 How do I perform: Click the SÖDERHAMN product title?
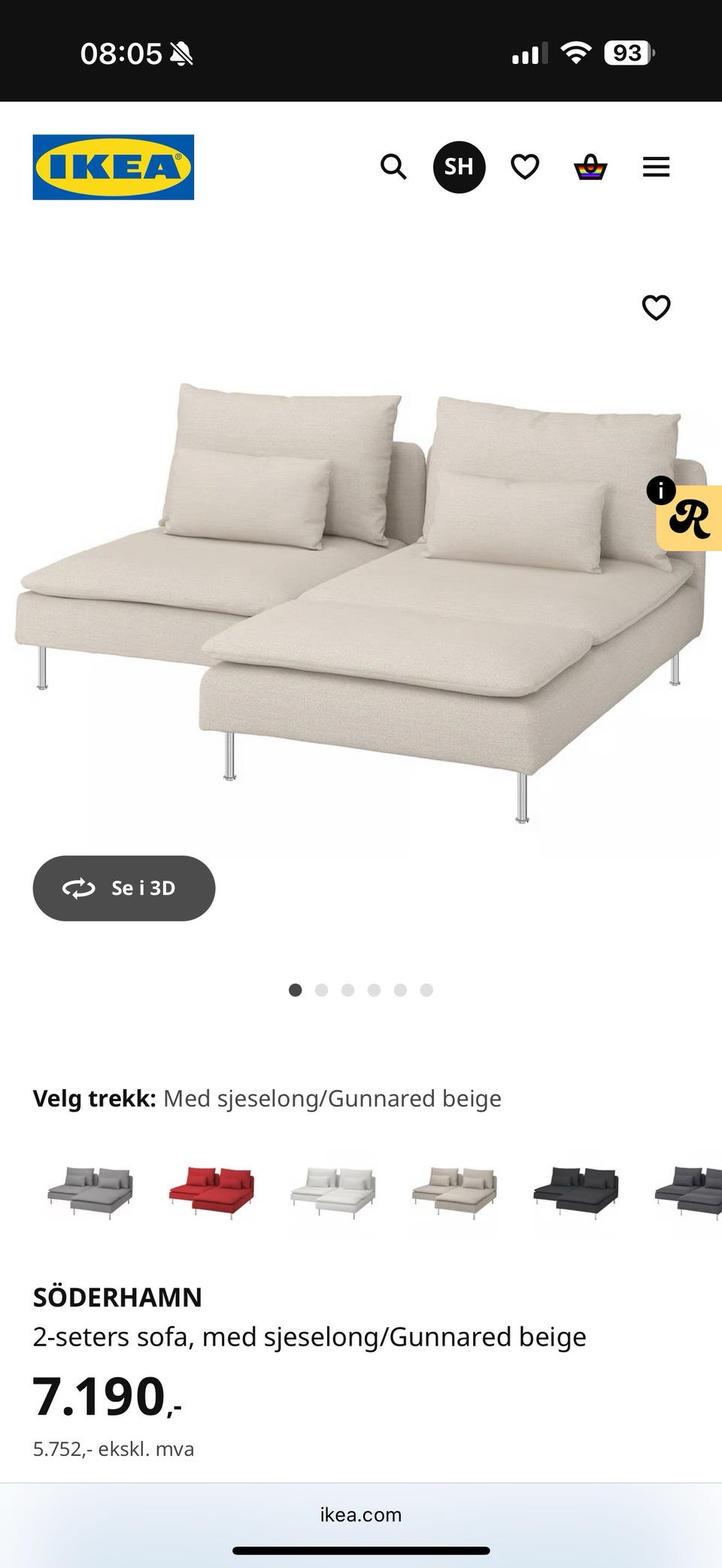pyautogui.click(x=117, y=1297)
